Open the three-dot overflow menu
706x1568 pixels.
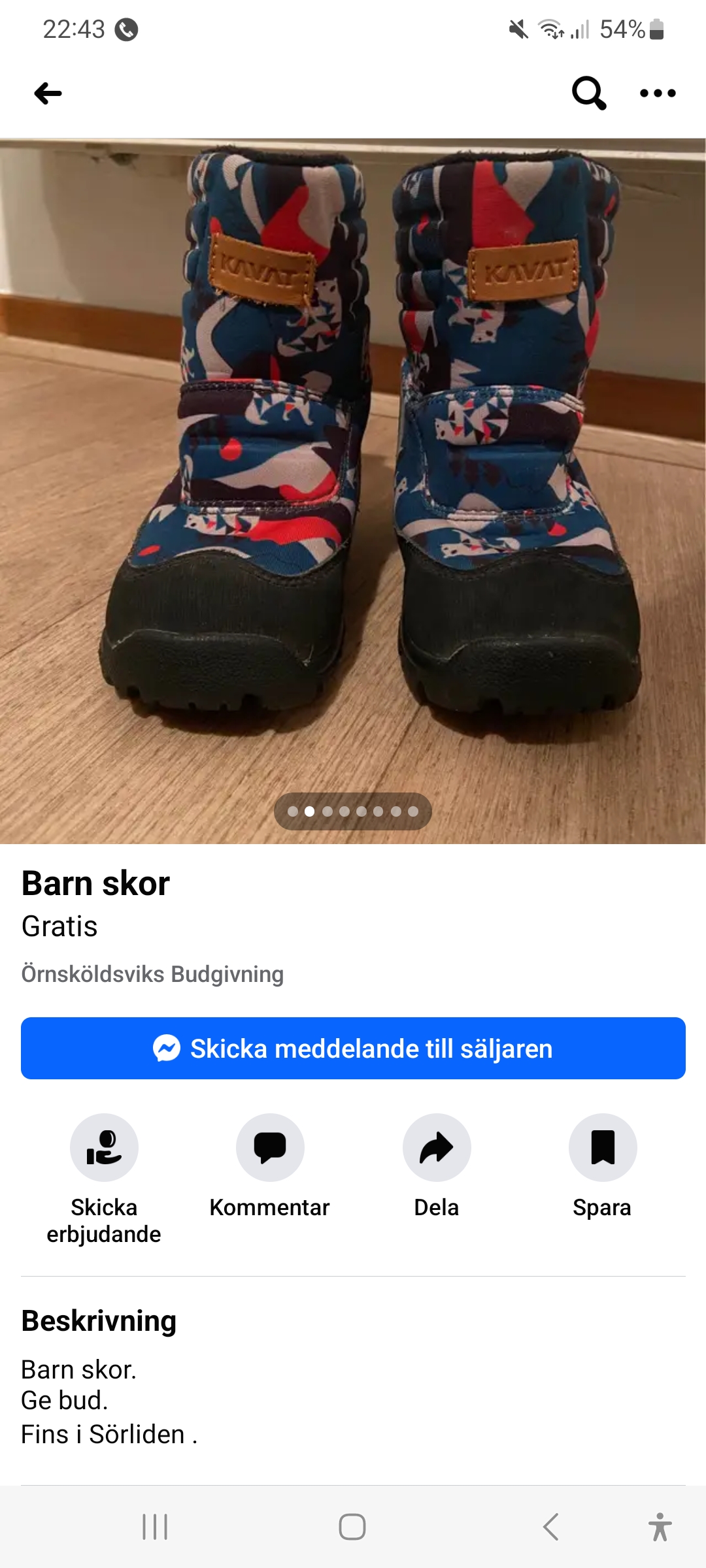[x=658, y=93]
